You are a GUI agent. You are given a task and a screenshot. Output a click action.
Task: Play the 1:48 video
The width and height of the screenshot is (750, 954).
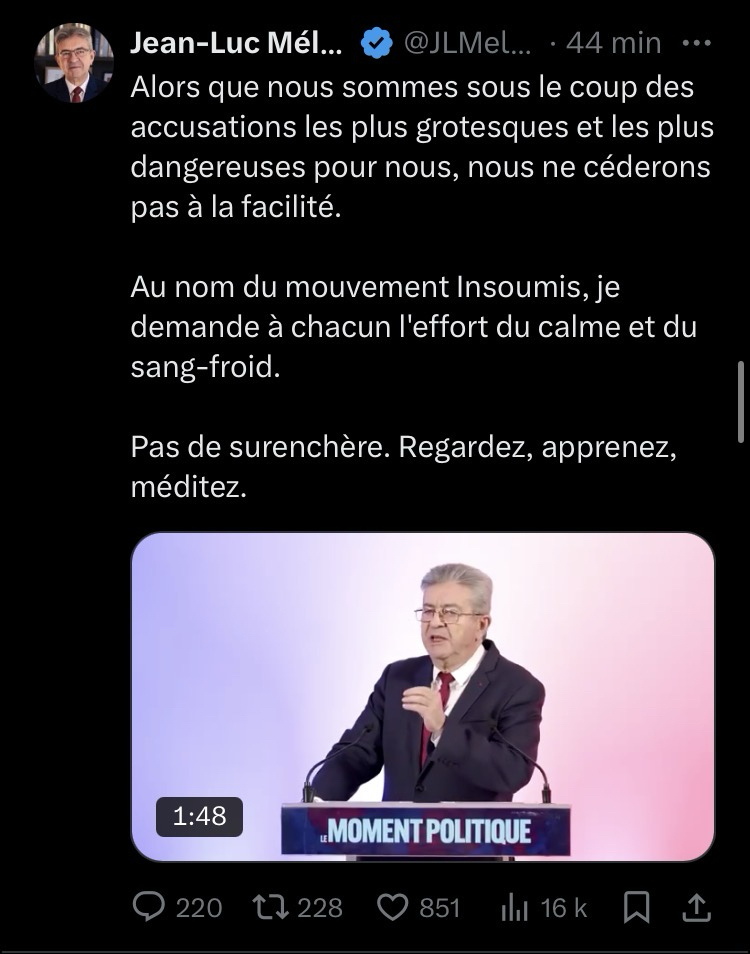pos(423,697)
